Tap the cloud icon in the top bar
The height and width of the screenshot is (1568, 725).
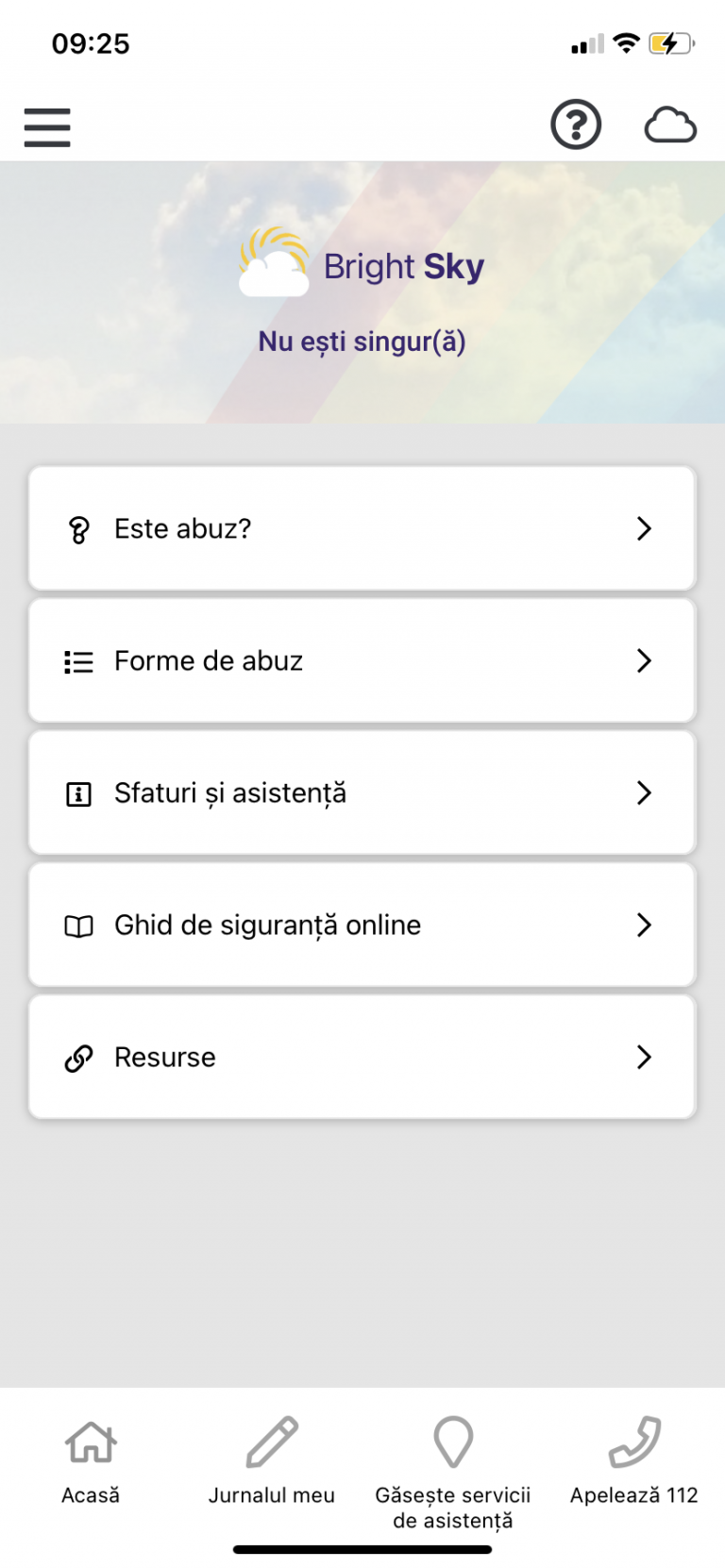click(x=670, y=125)
